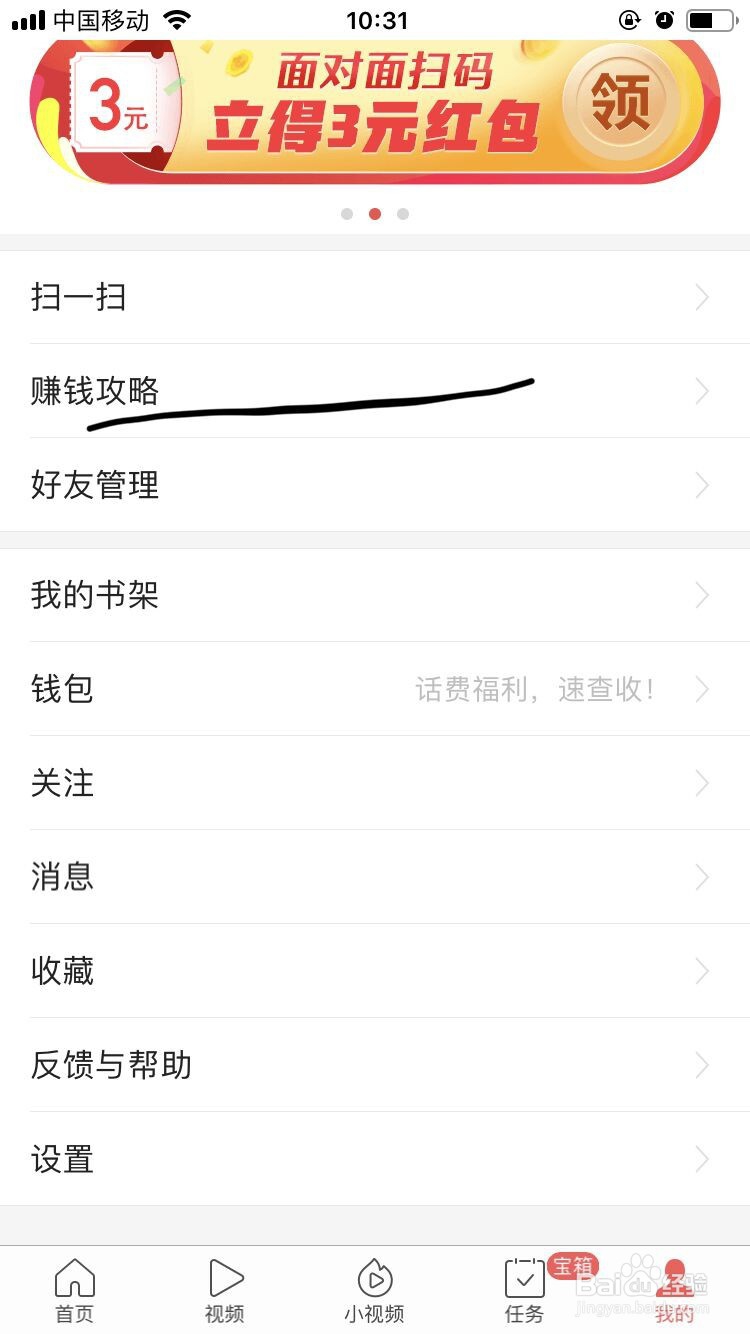This screenshot has width=750, height=1334.
Task: Open 小视频 short video section
Action: 375,1277
